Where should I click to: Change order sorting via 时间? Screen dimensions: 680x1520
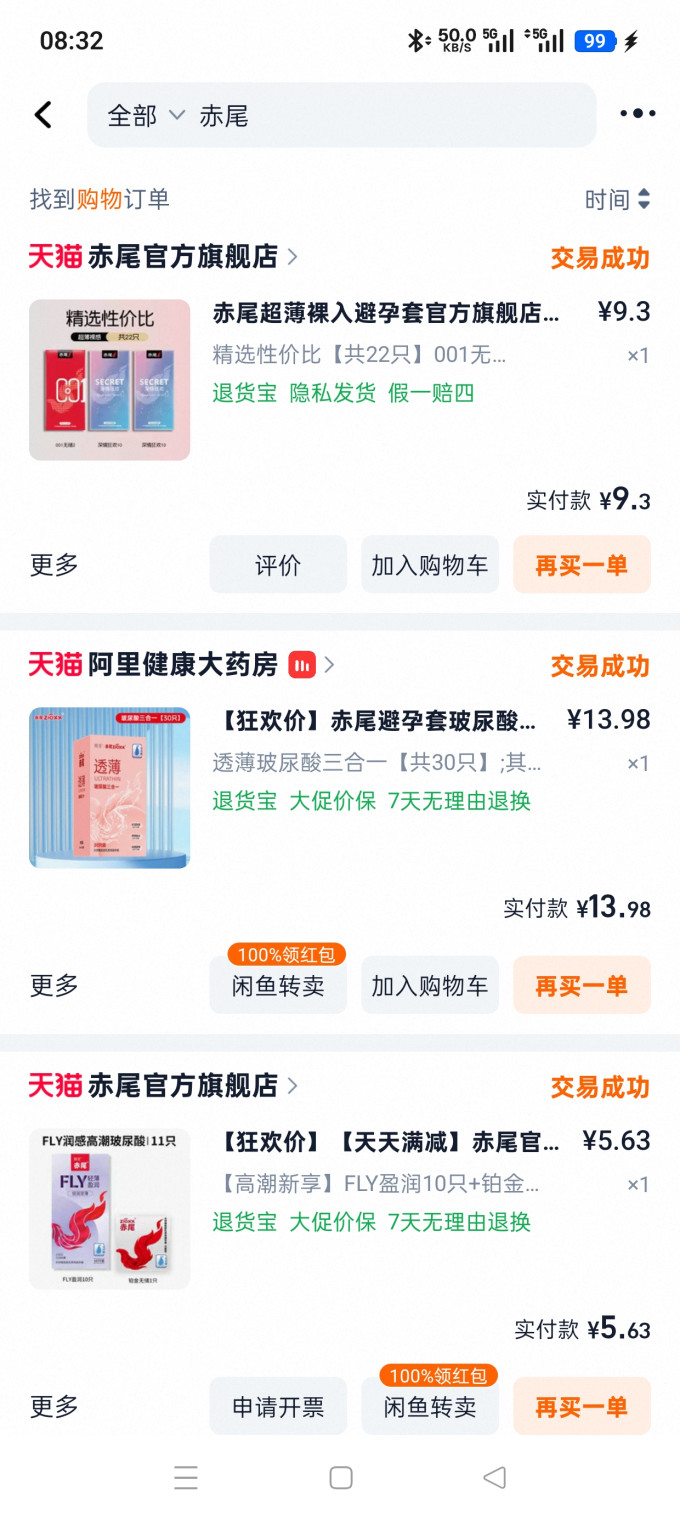click(x=617, y=200)
